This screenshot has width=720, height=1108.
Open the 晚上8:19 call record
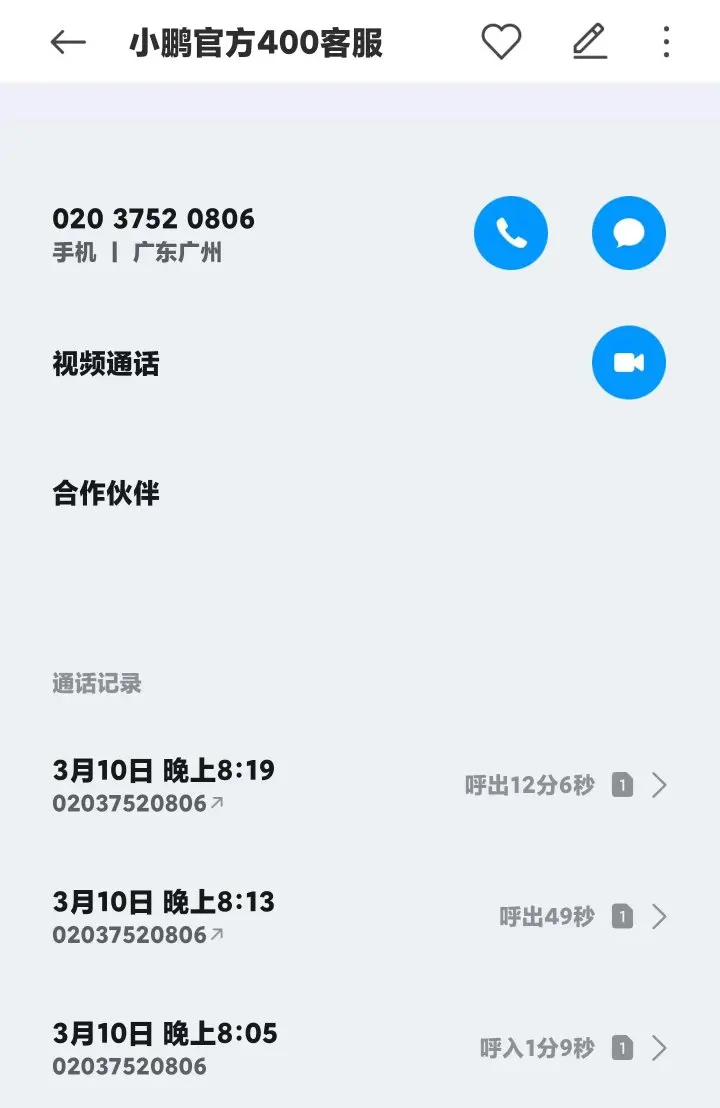[x=360, y=785]
